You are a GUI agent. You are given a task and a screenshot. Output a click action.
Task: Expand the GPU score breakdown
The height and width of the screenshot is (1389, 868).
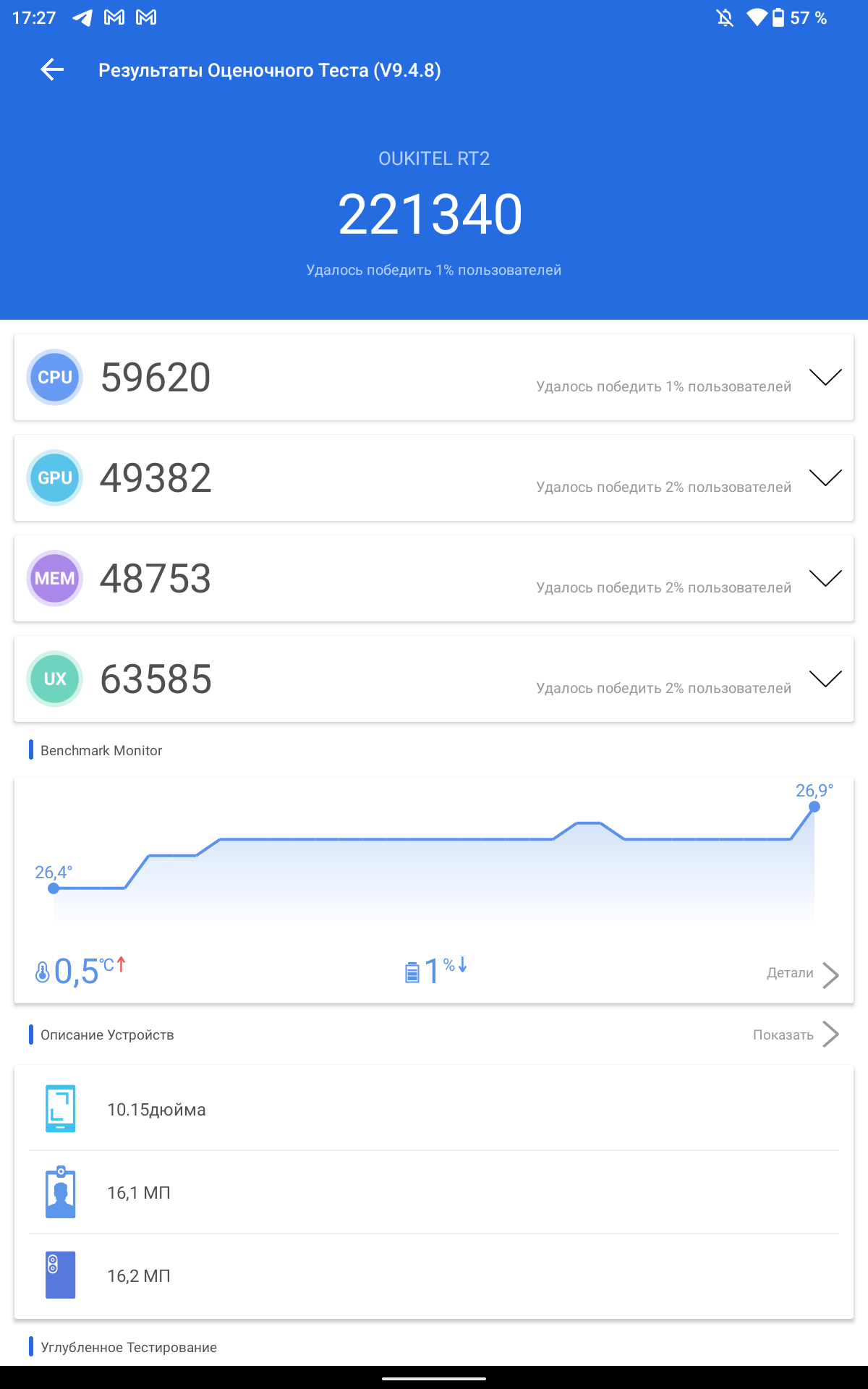click(x=825, y=477)
